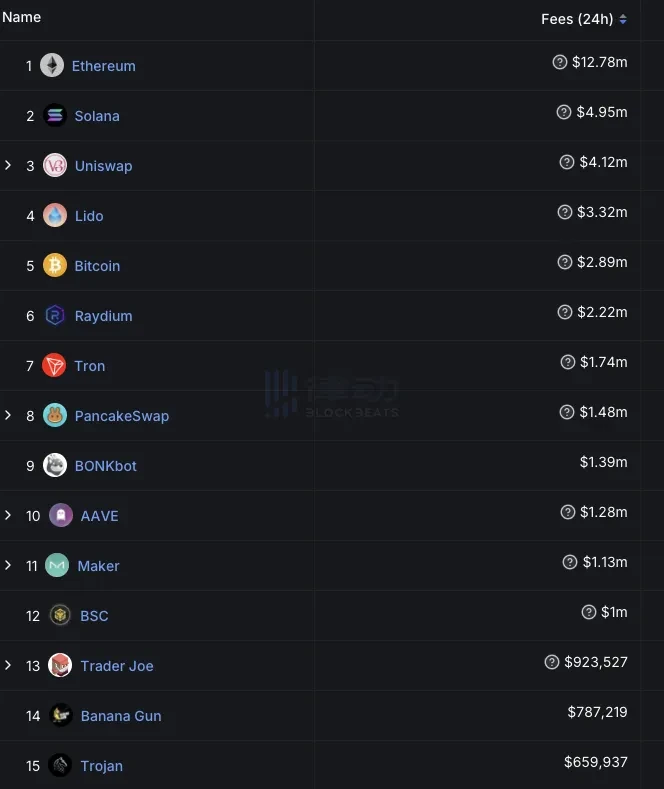
Task: Open the Tron link
Action: (89, 366)
